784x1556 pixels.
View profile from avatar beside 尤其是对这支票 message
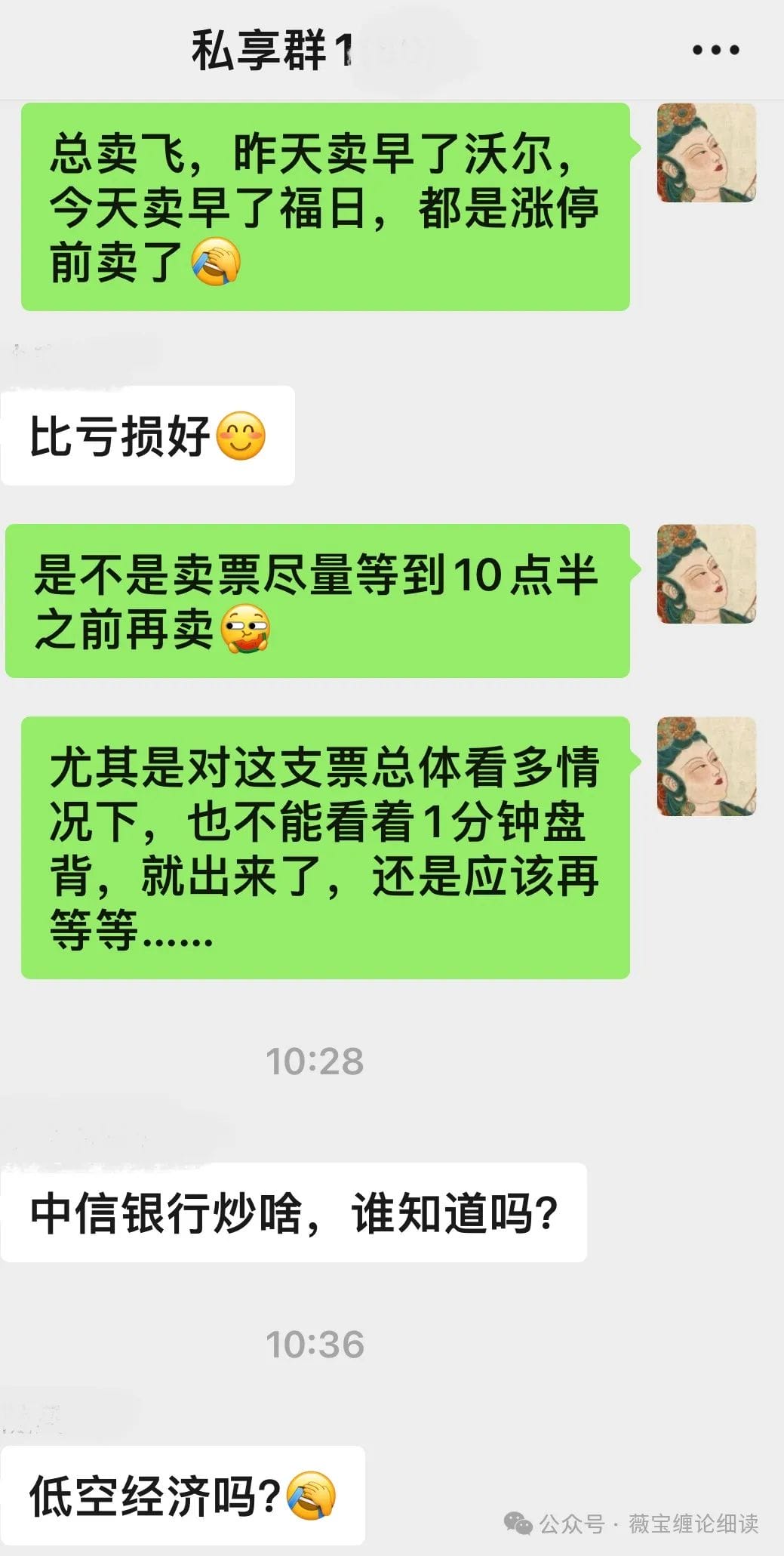pyautogui.click(x=706, y=766)
